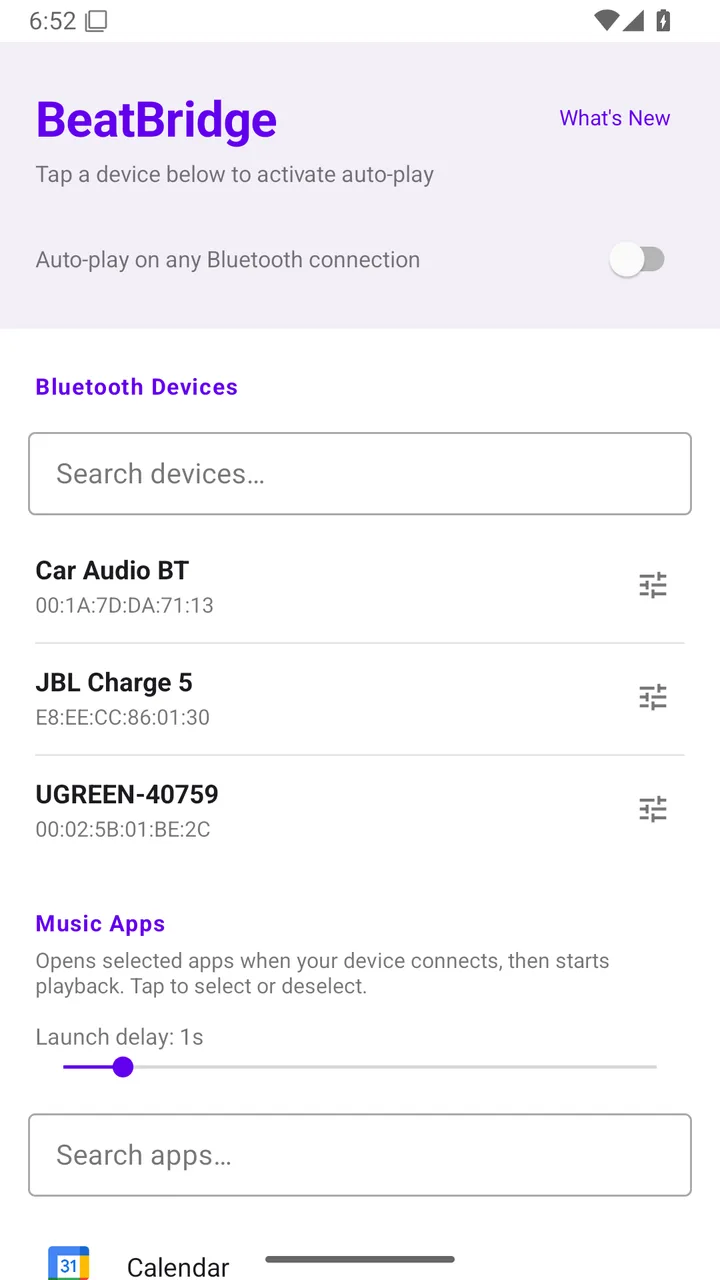Enable auto-play on any Bluetooth connection
This screenshot has width=720, height=1280.
[639, 260]
